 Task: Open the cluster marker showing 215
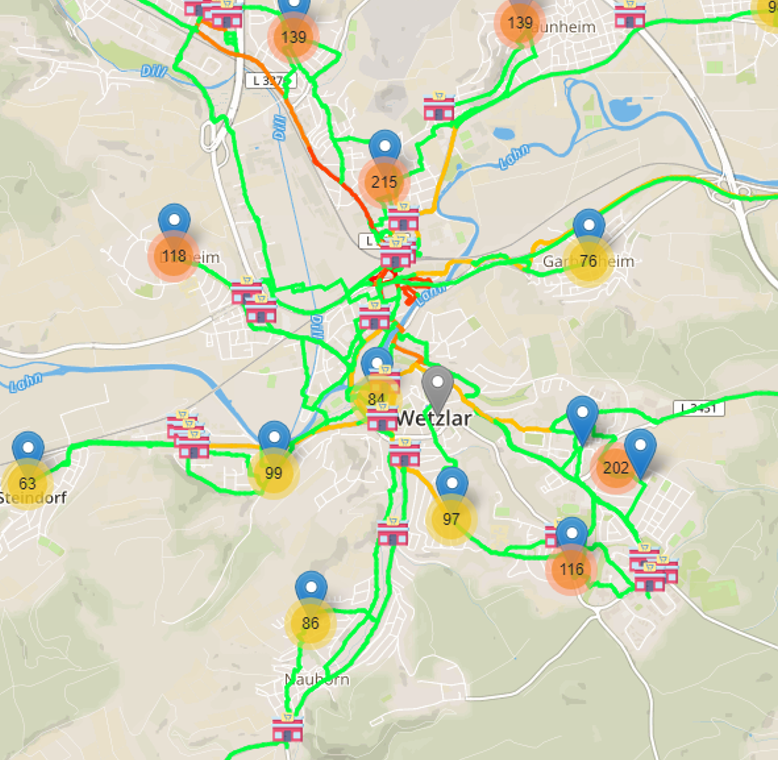click(384, 182)
